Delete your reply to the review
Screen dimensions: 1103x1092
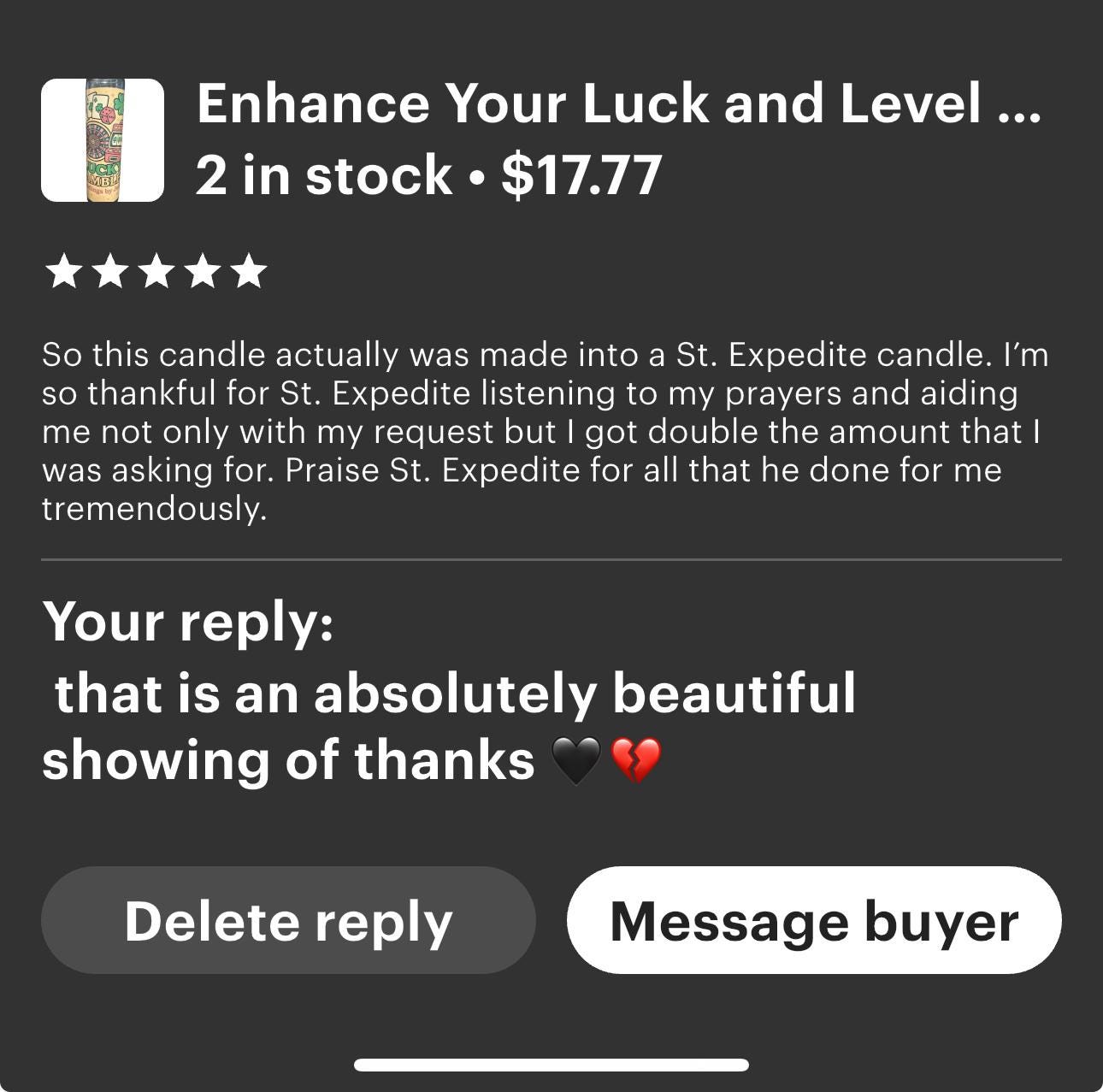pyautogui.click(x=288, y=920)
